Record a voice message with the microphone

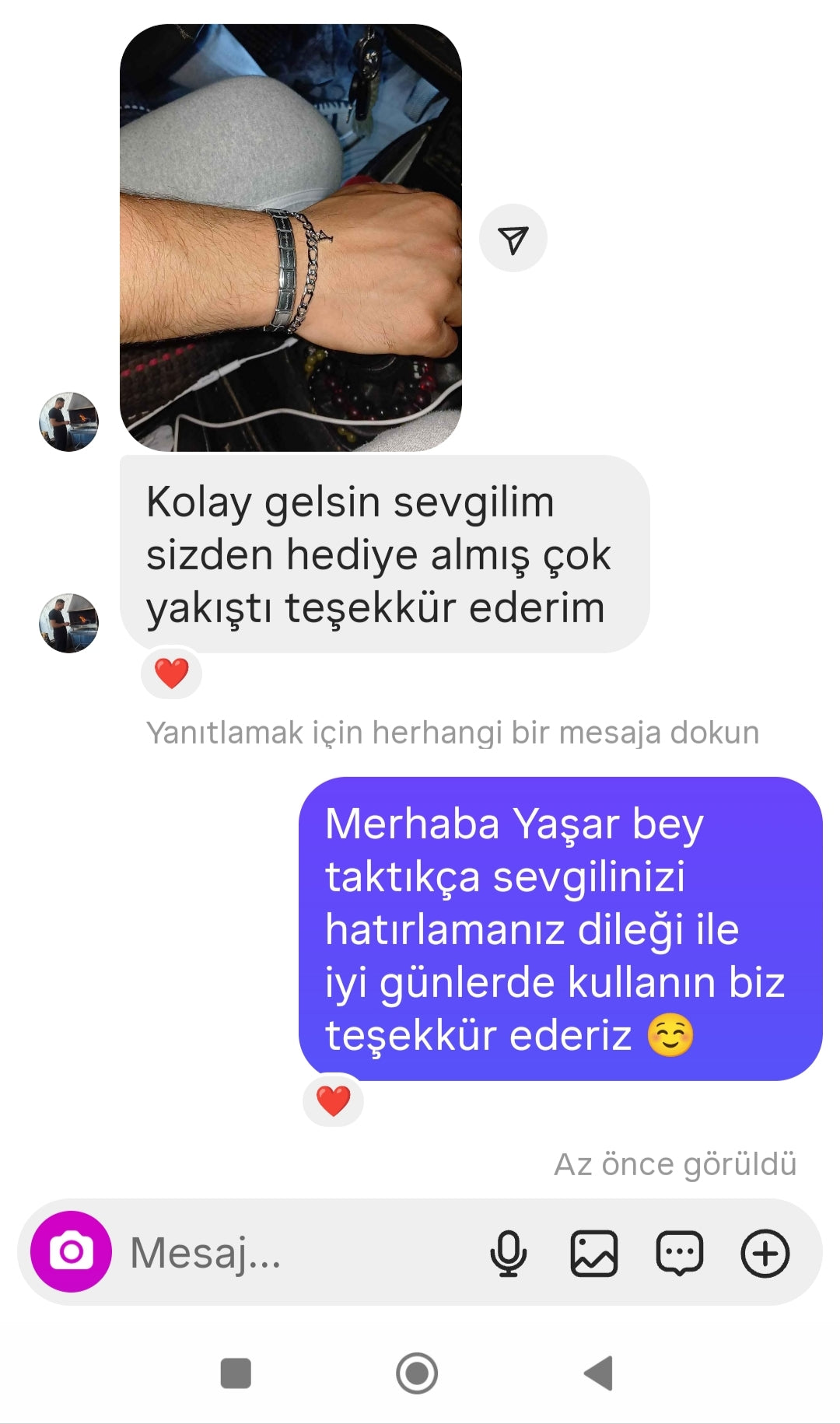point(508,1253)
